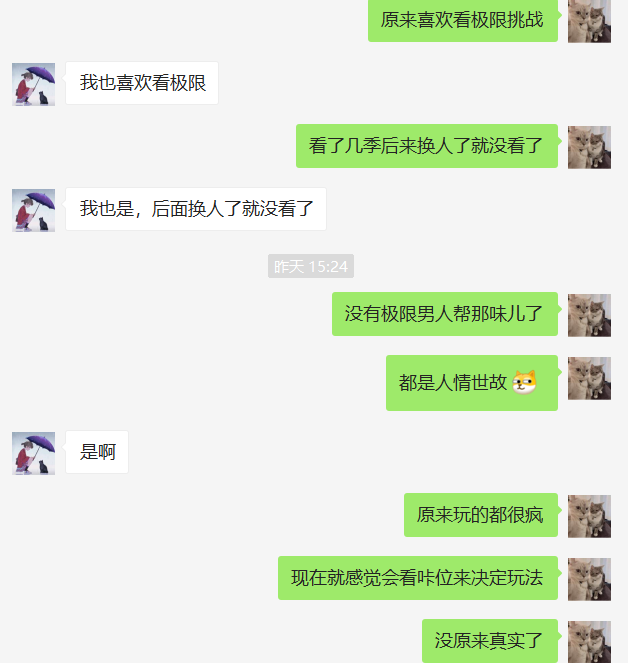Open cat avatar beside "没原来真实了"

[x=589, y=641]
